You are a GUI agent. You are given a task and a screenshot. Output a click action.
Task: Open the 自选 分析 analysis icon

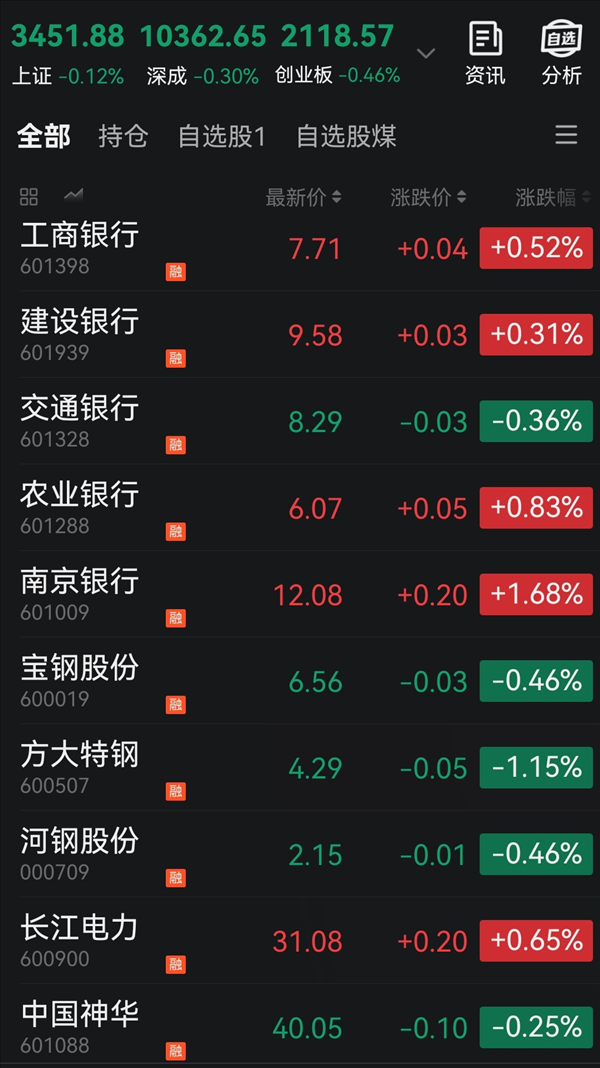pos(562,54)
